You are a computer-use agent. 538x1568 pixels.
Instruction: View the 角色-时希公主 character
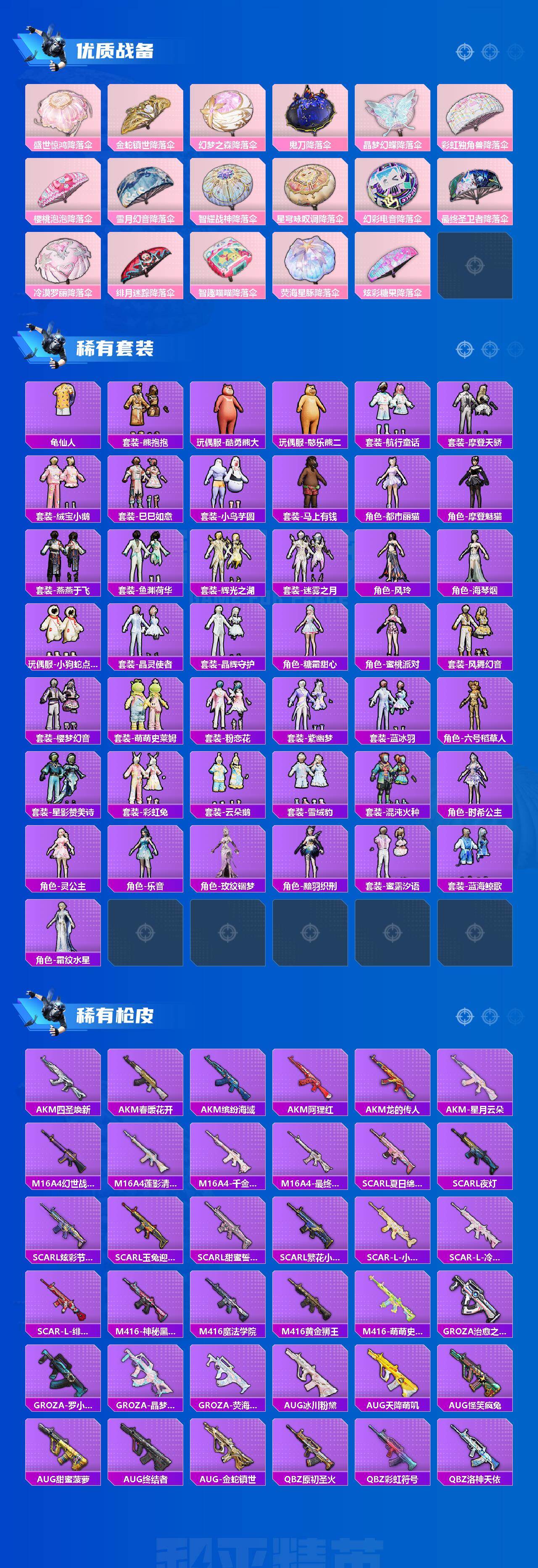[476, 785]
